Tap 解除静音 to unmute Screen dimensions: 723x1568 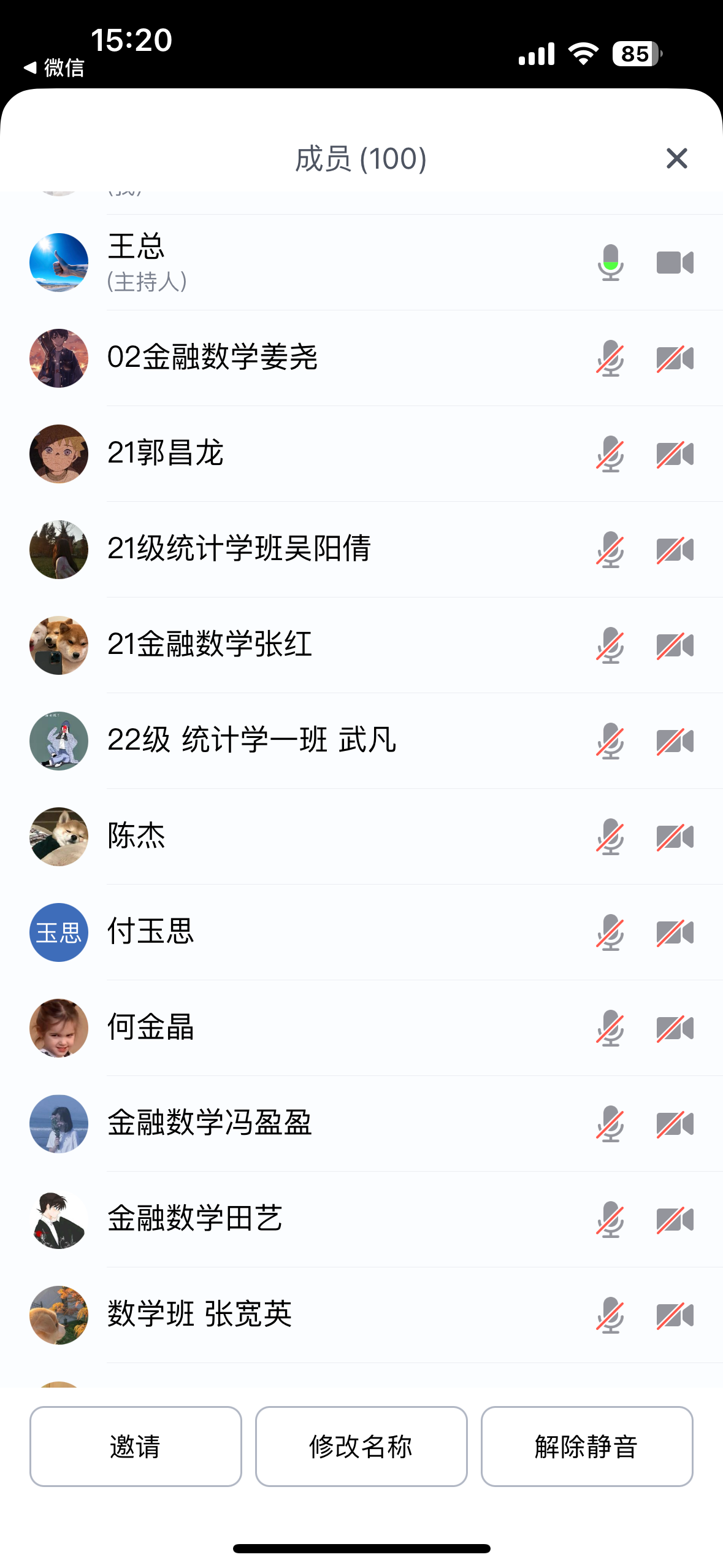tap(587, 1446)
